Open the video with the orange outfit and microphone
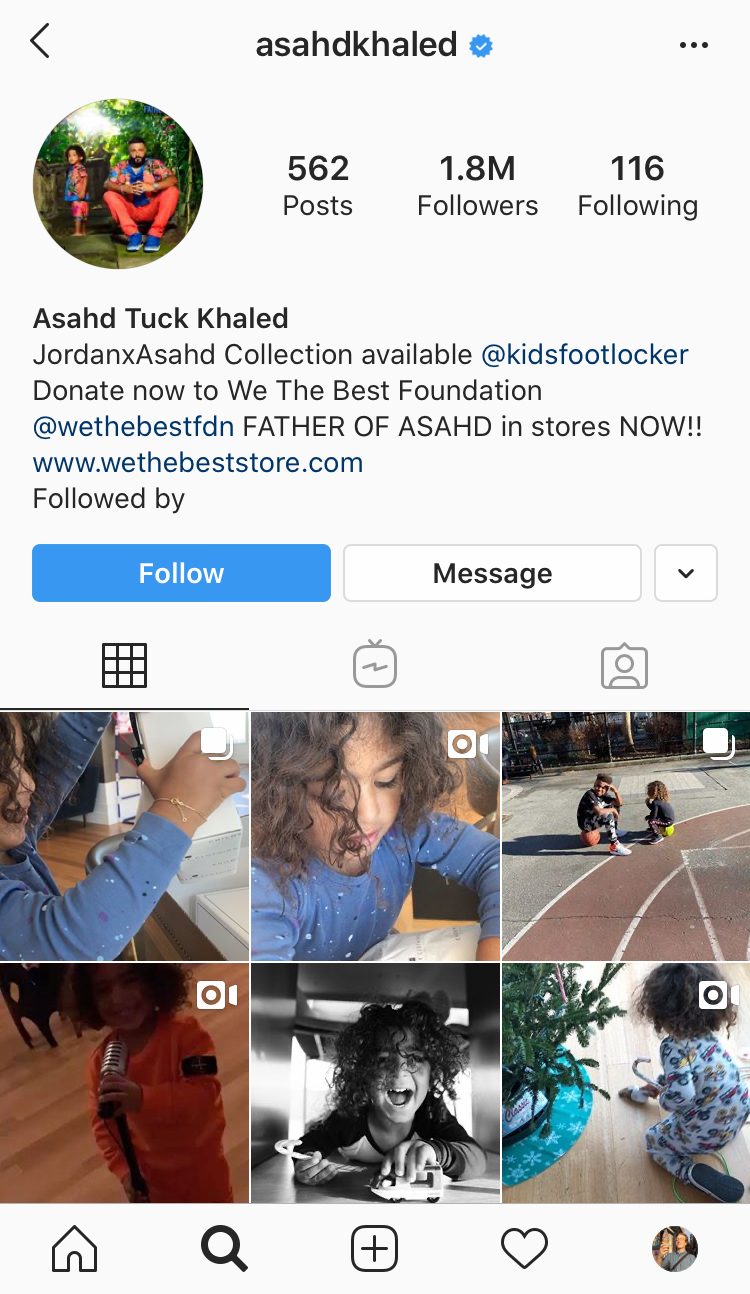This screenshot has height=1294, width=750. 124,1082
